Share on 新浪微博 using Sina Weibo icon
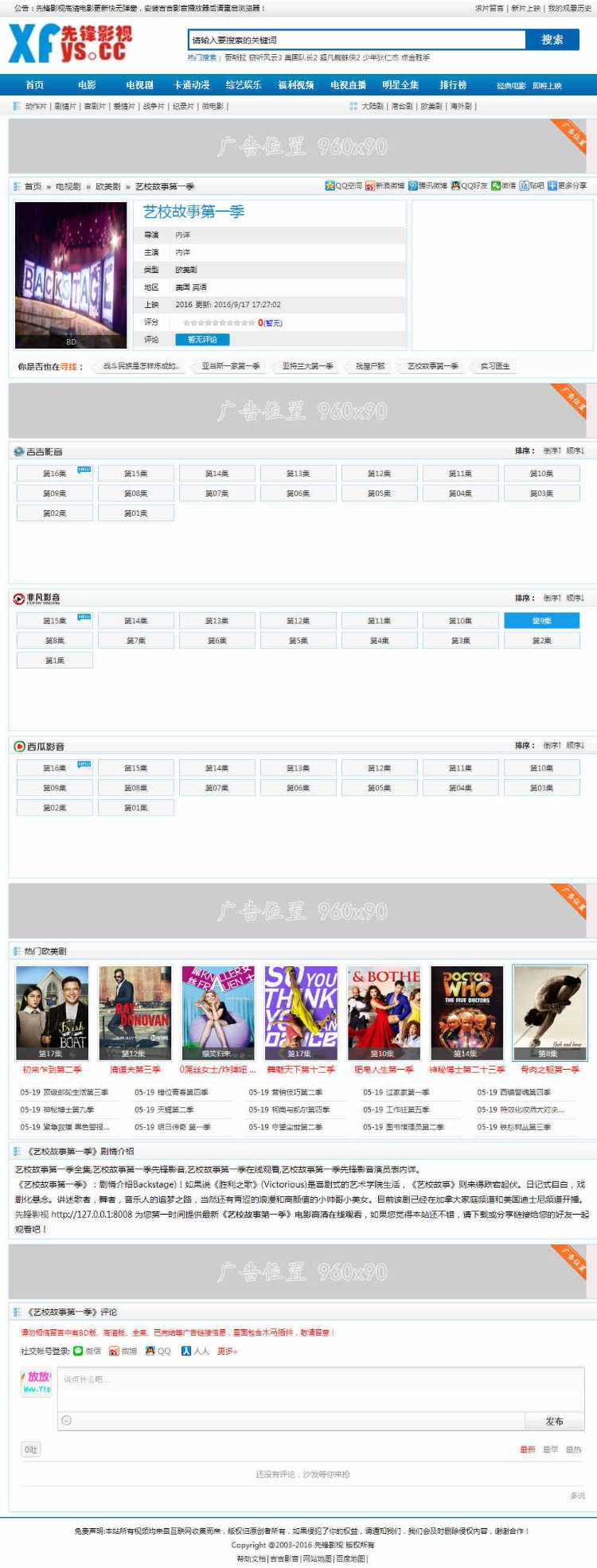This screenshot has height=1568, width=597. point(380,186)
